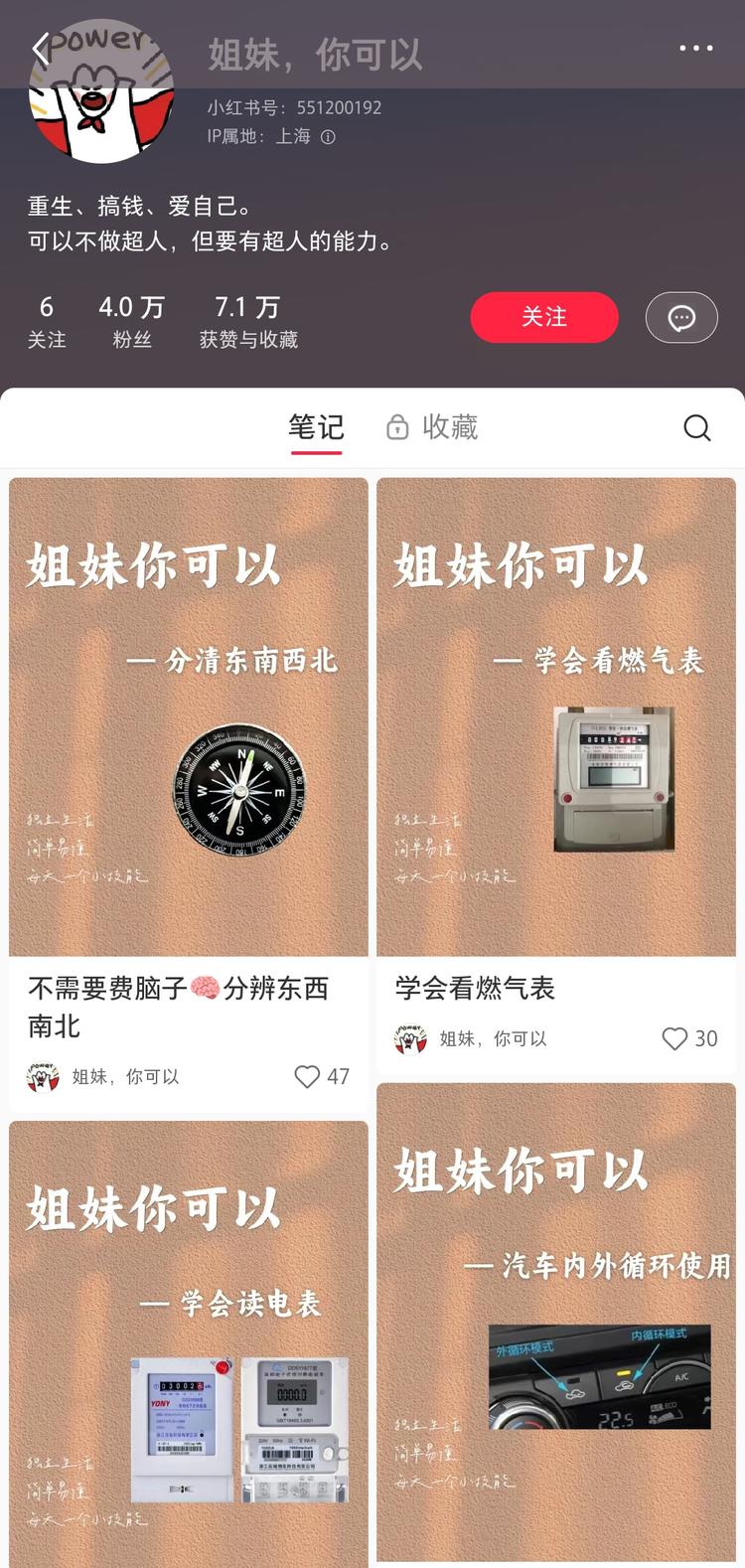Tap the search icon on the notes page

pos(696,427)
